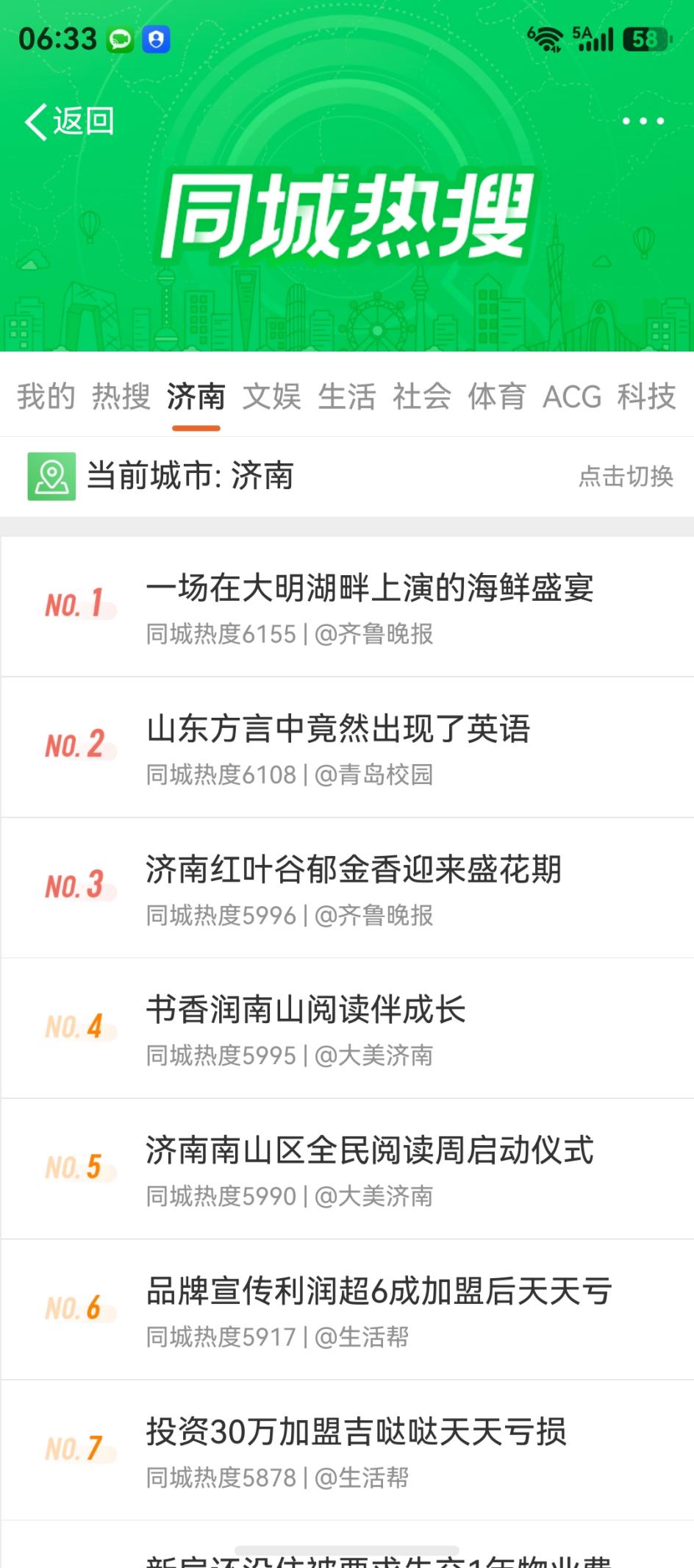Switch to the 我的 tab
694x1568 pixels.
tap(46, 396)
